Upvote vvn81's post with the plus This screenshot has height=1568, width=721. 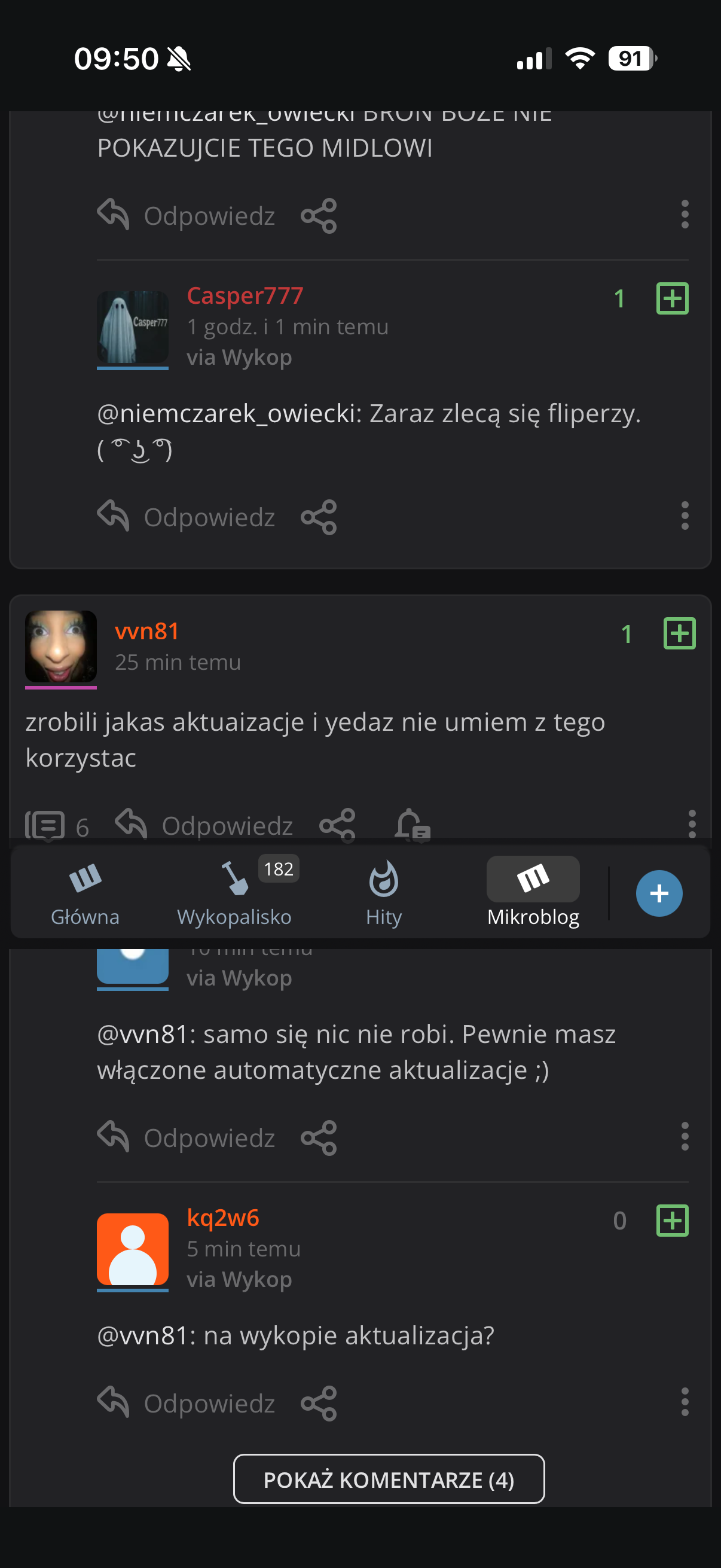tap(679, 634)
